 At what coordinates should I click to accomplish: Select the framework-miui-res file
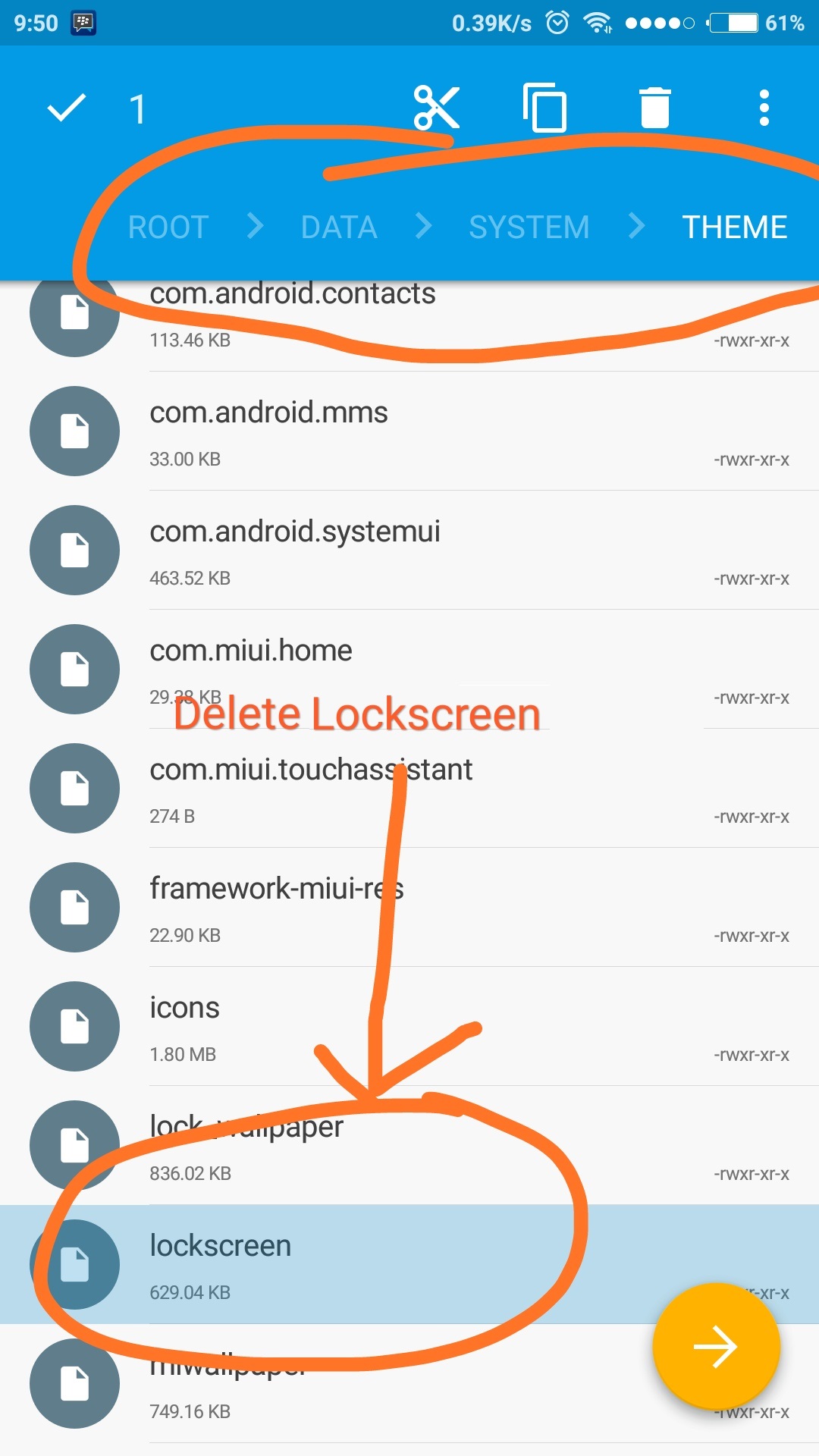[409, 908]
